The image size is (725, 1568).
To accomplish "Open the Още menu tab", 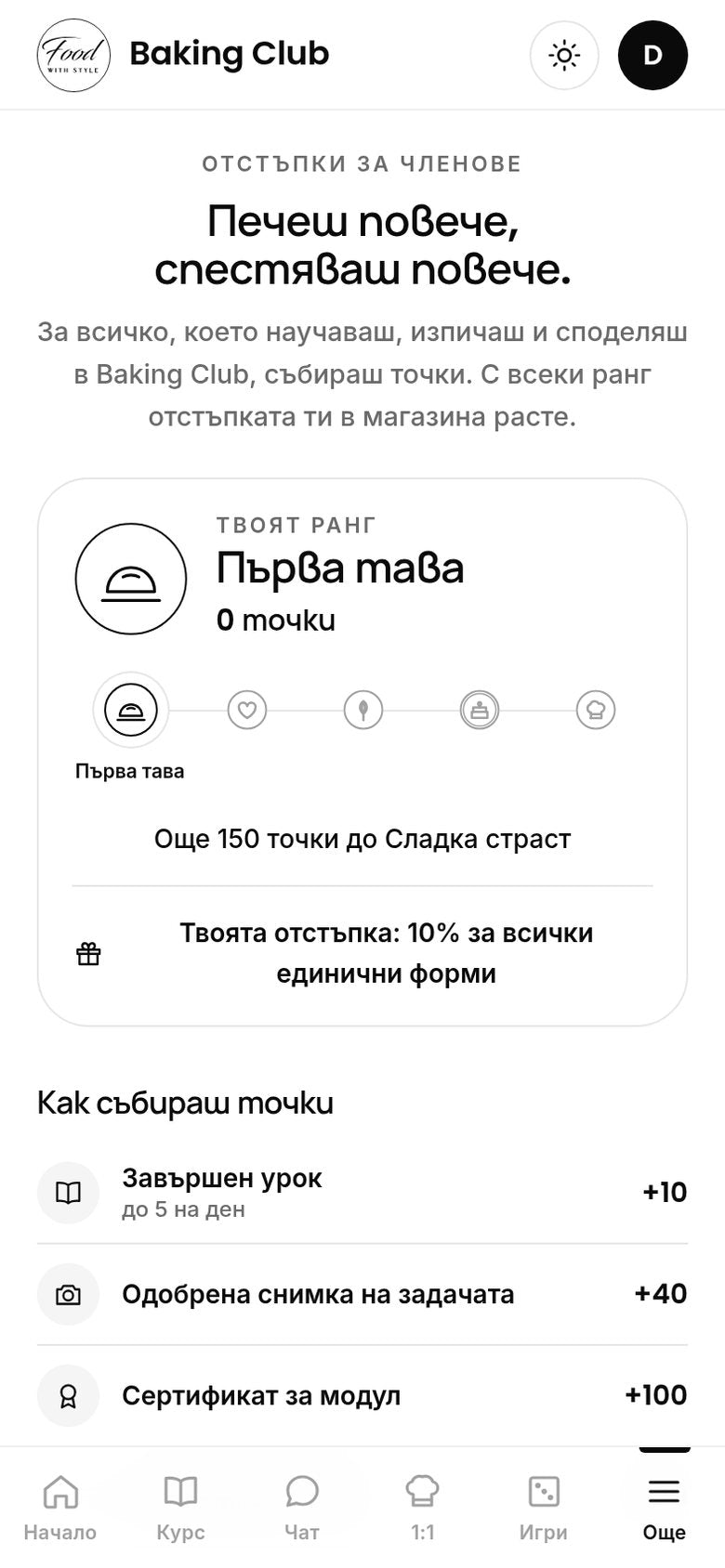I will tap(665, 1507).
